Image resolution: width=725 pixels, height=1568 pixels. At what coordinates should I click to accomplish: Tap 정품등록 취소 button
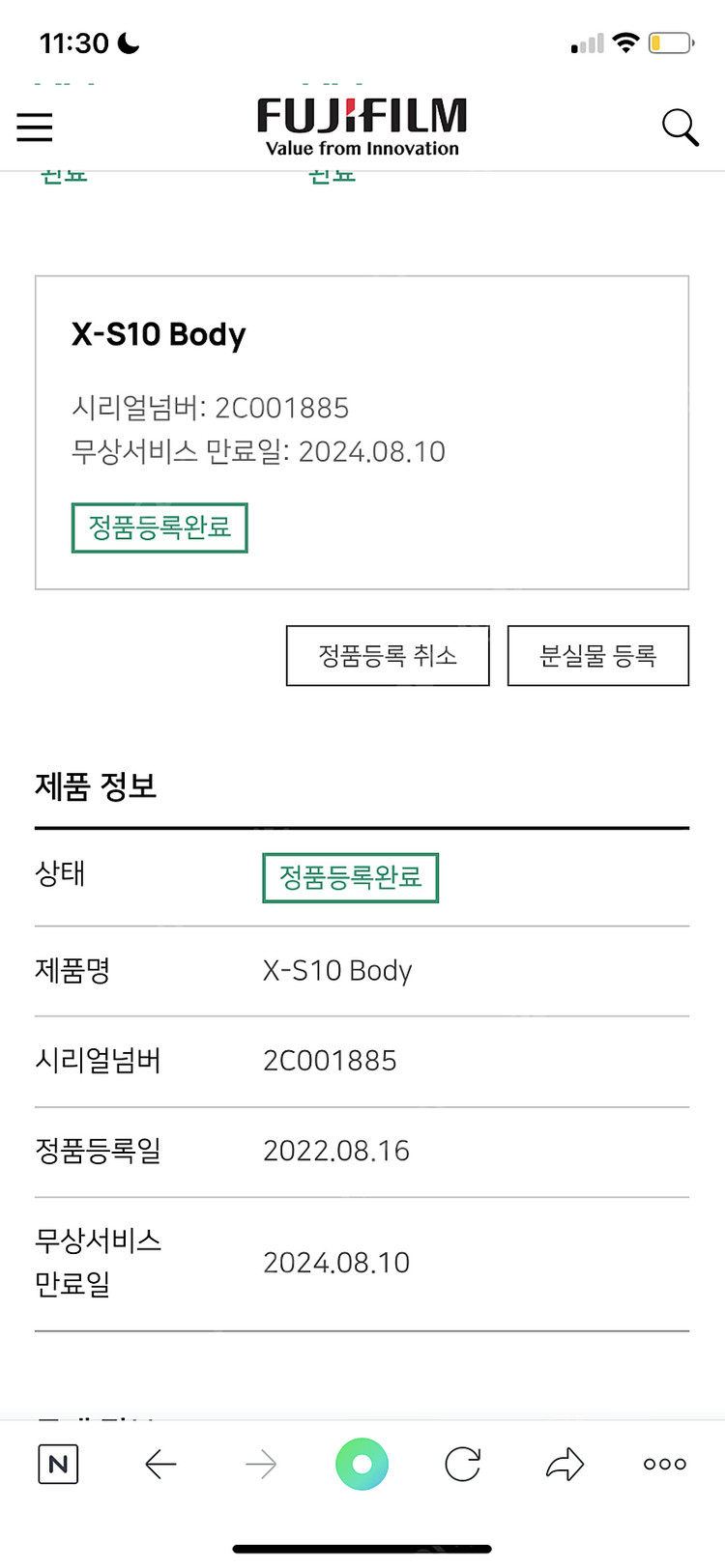click(x=388, y=656)
